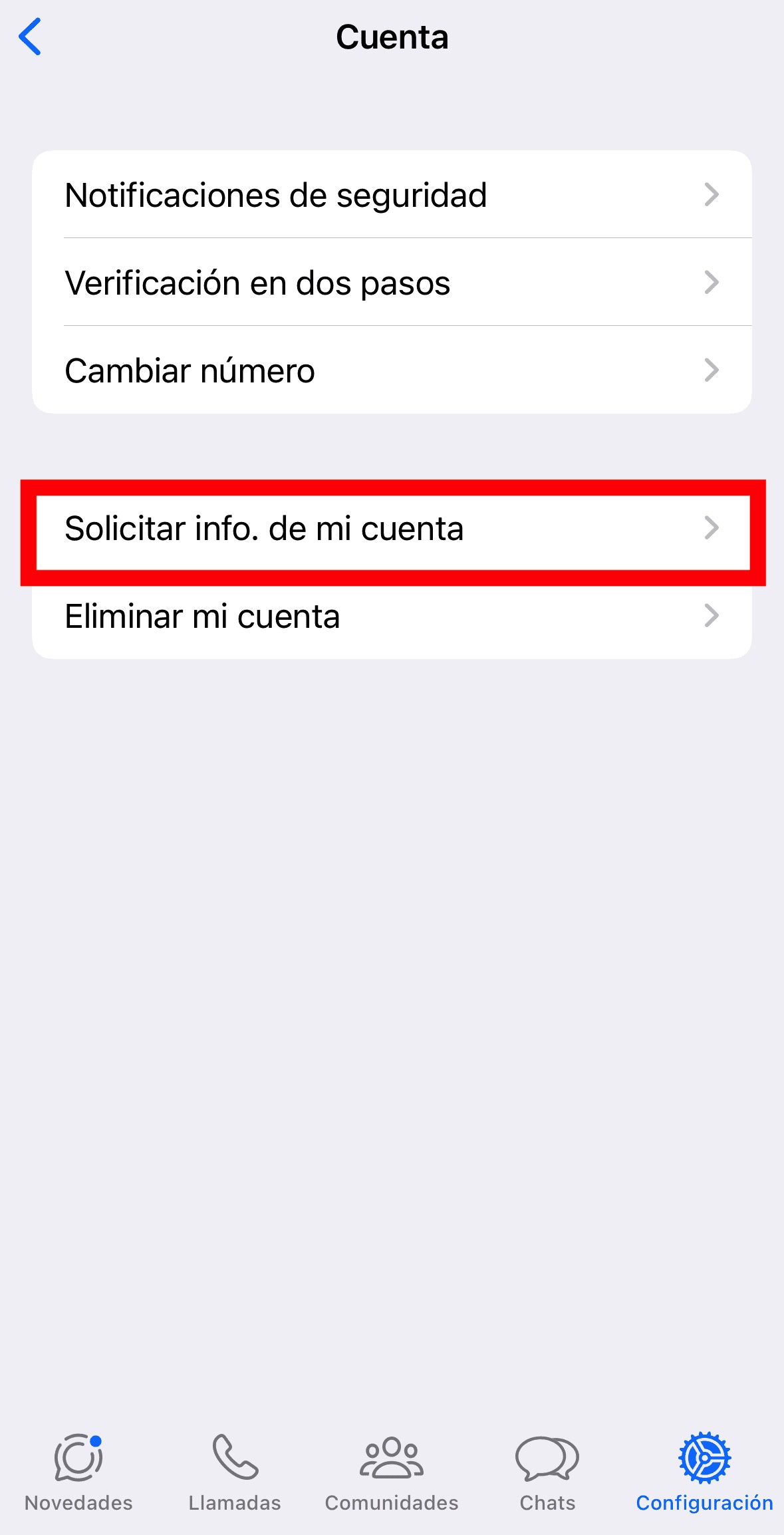This screenshot has width=784, height=1535.
Task: Open Verificación en dos pasos
Action: 392,282
